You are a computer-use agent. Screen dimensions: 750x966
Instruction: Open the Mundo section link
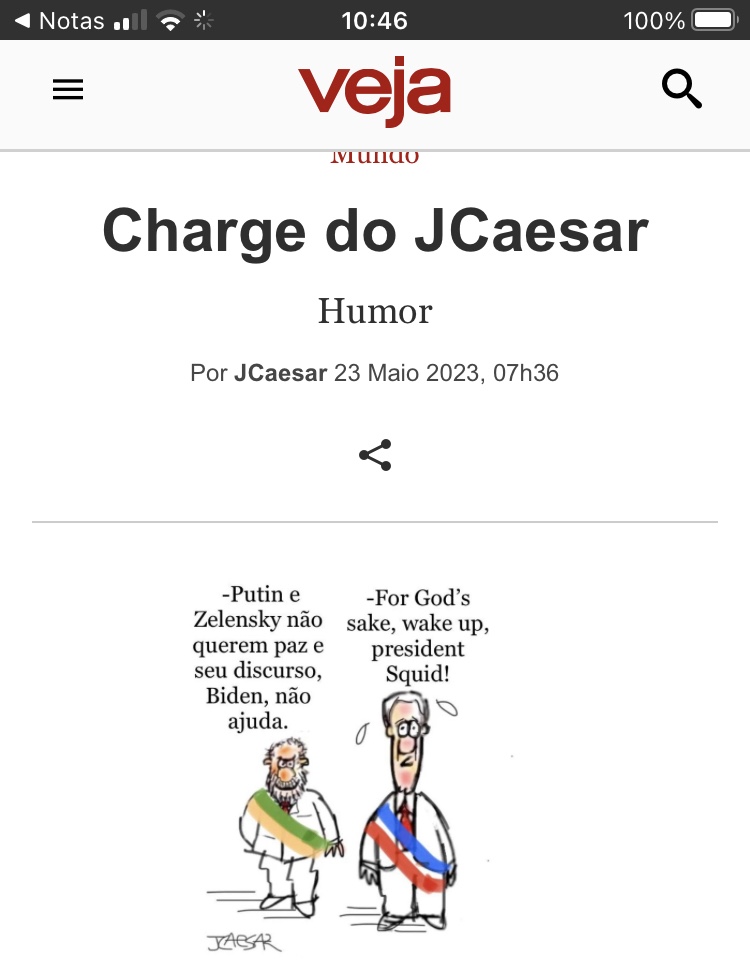click(374, 157)
